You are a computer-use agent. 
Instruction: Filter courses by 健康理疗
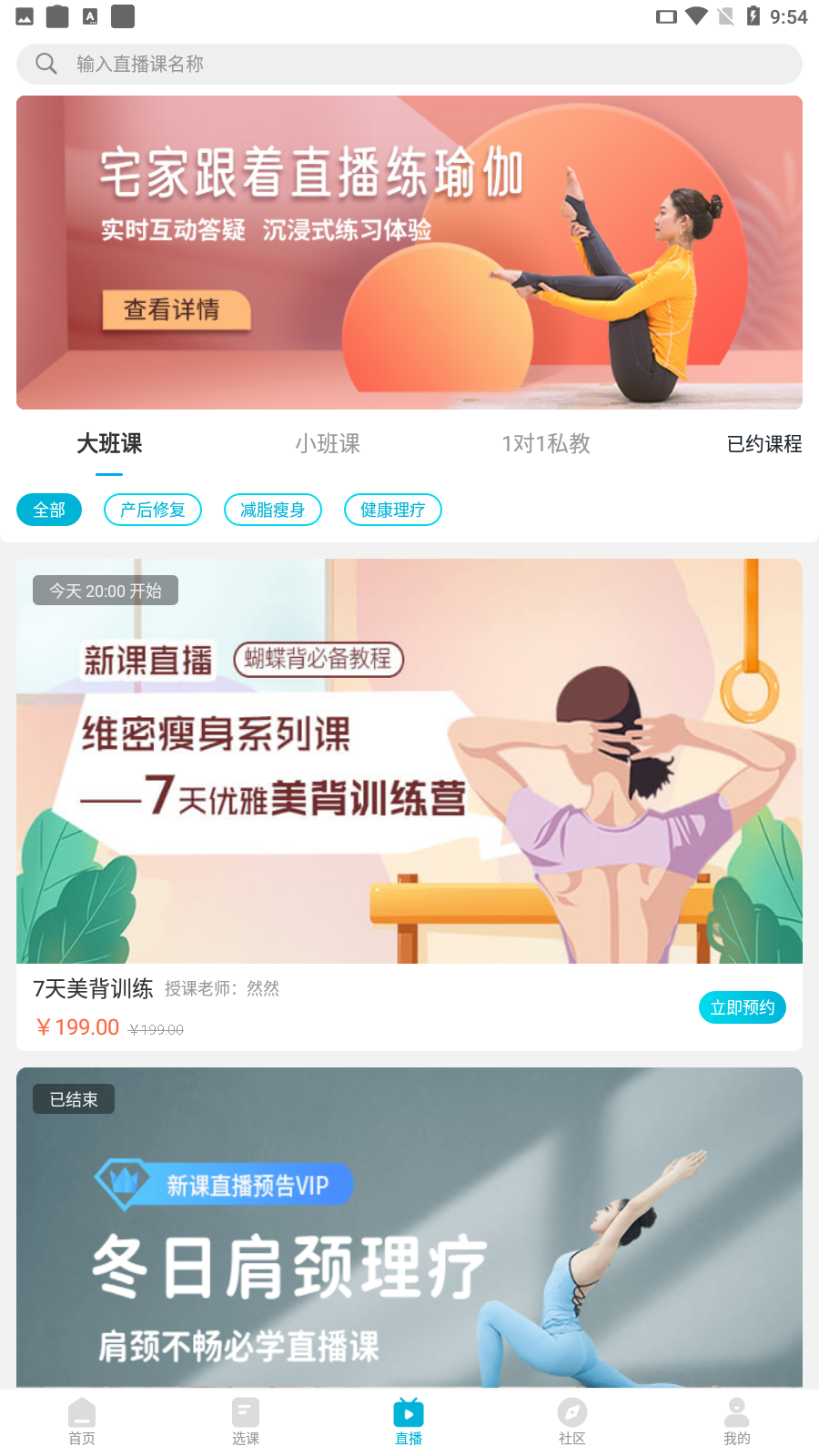(x=393, y=510)
